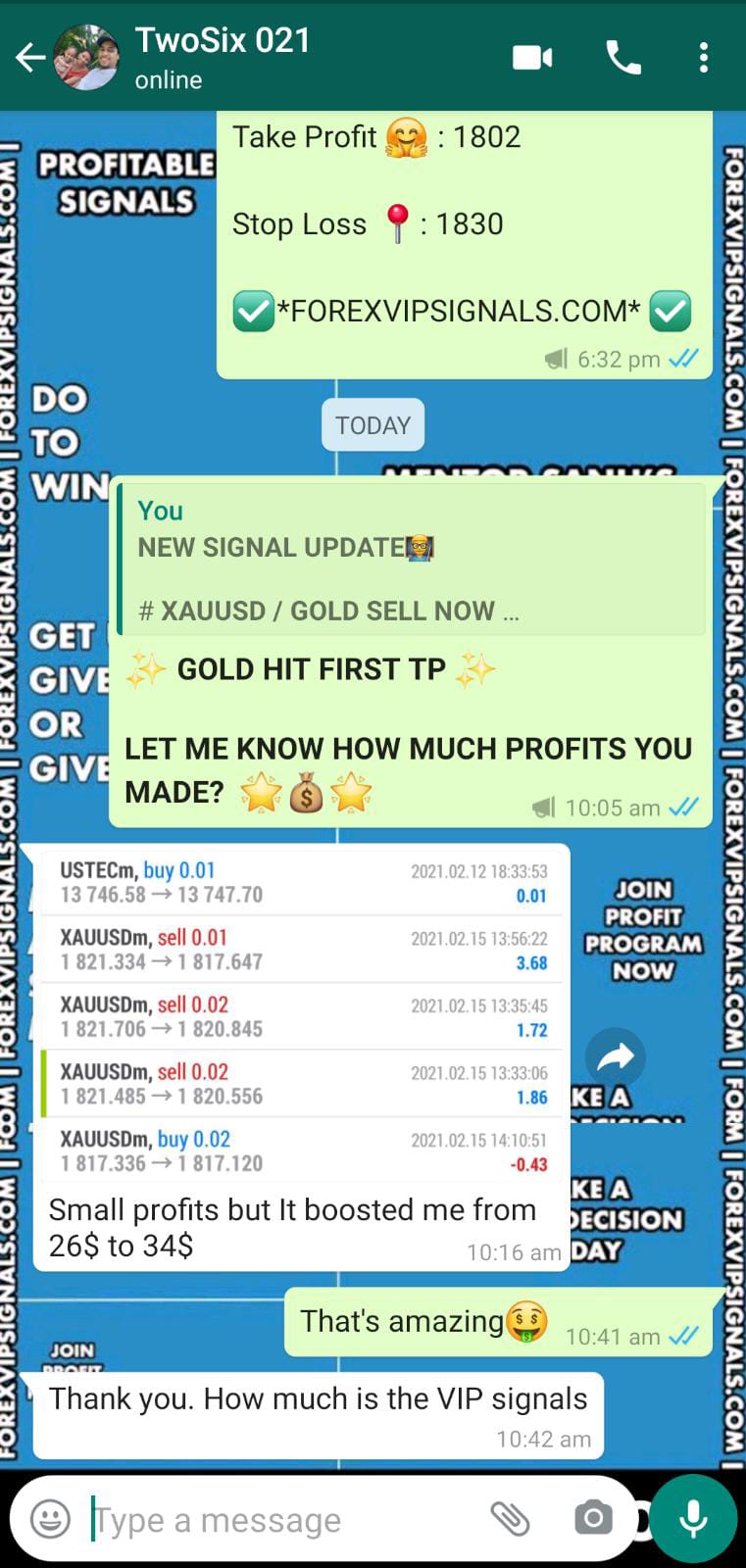The width and height of the screenshot is (746, 1568).
Task: Open TwoSix 021 contact info
Action: [223, 57]
